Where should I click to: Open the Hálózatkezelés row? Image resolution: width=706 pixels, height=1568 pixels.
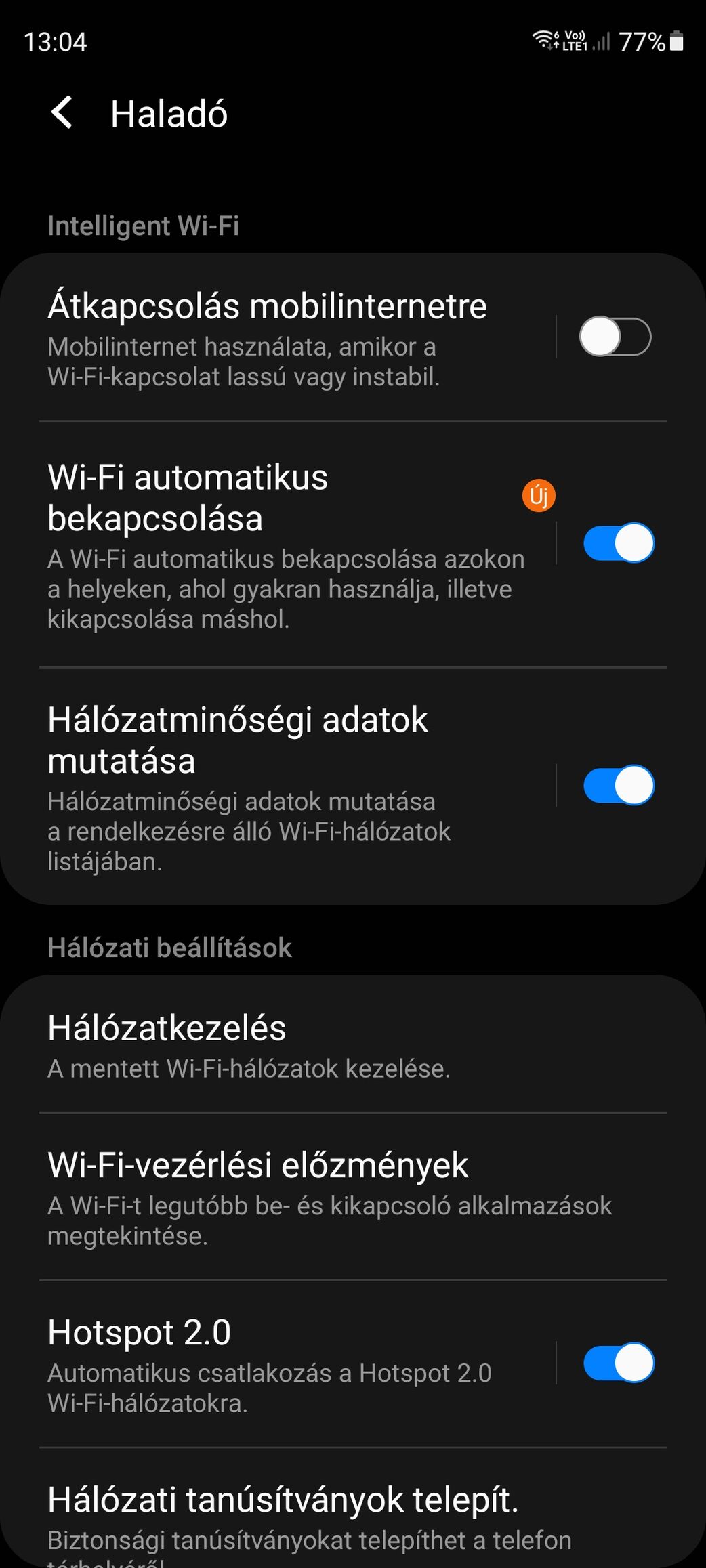pyautogui.click(x=353, y=1044)
